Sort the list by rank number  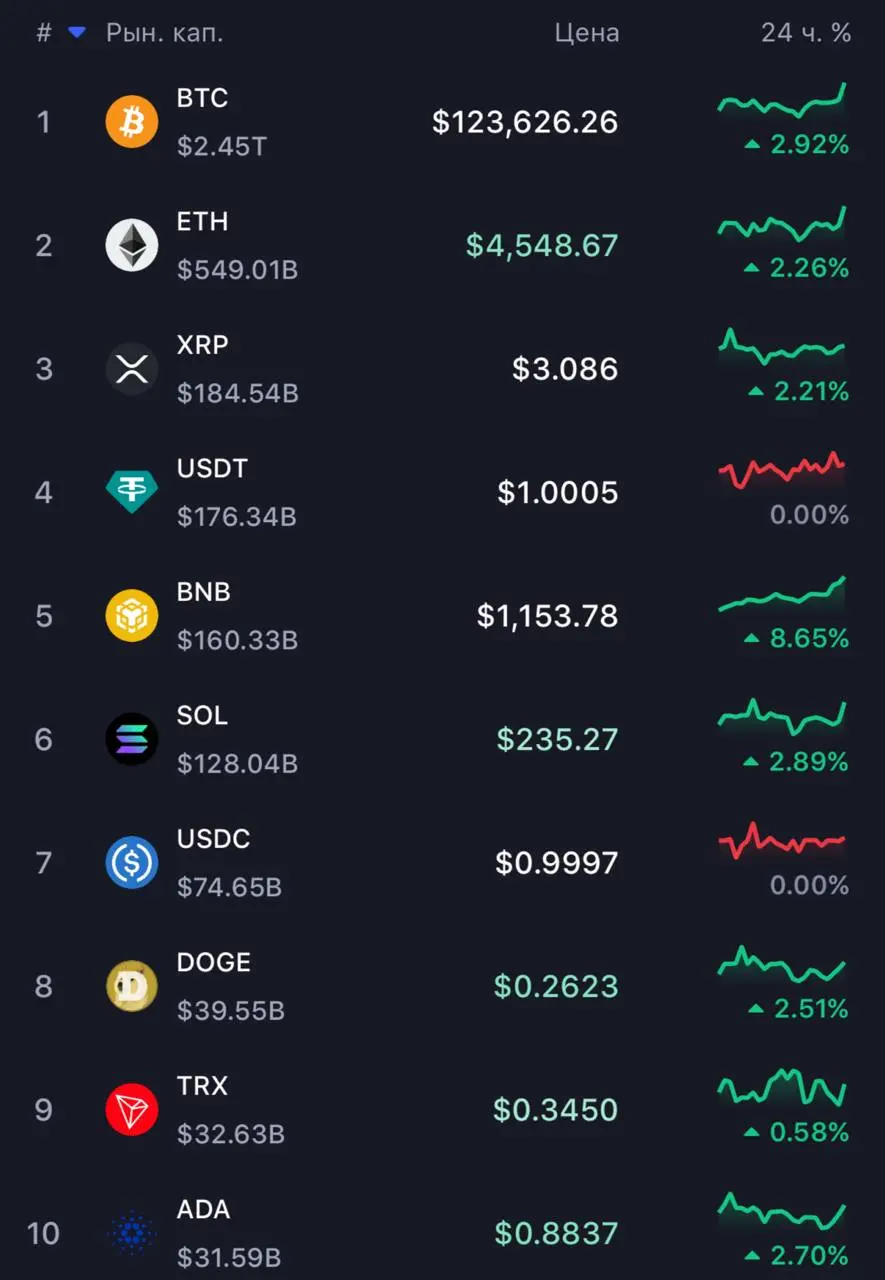click(x=44, y=33)
